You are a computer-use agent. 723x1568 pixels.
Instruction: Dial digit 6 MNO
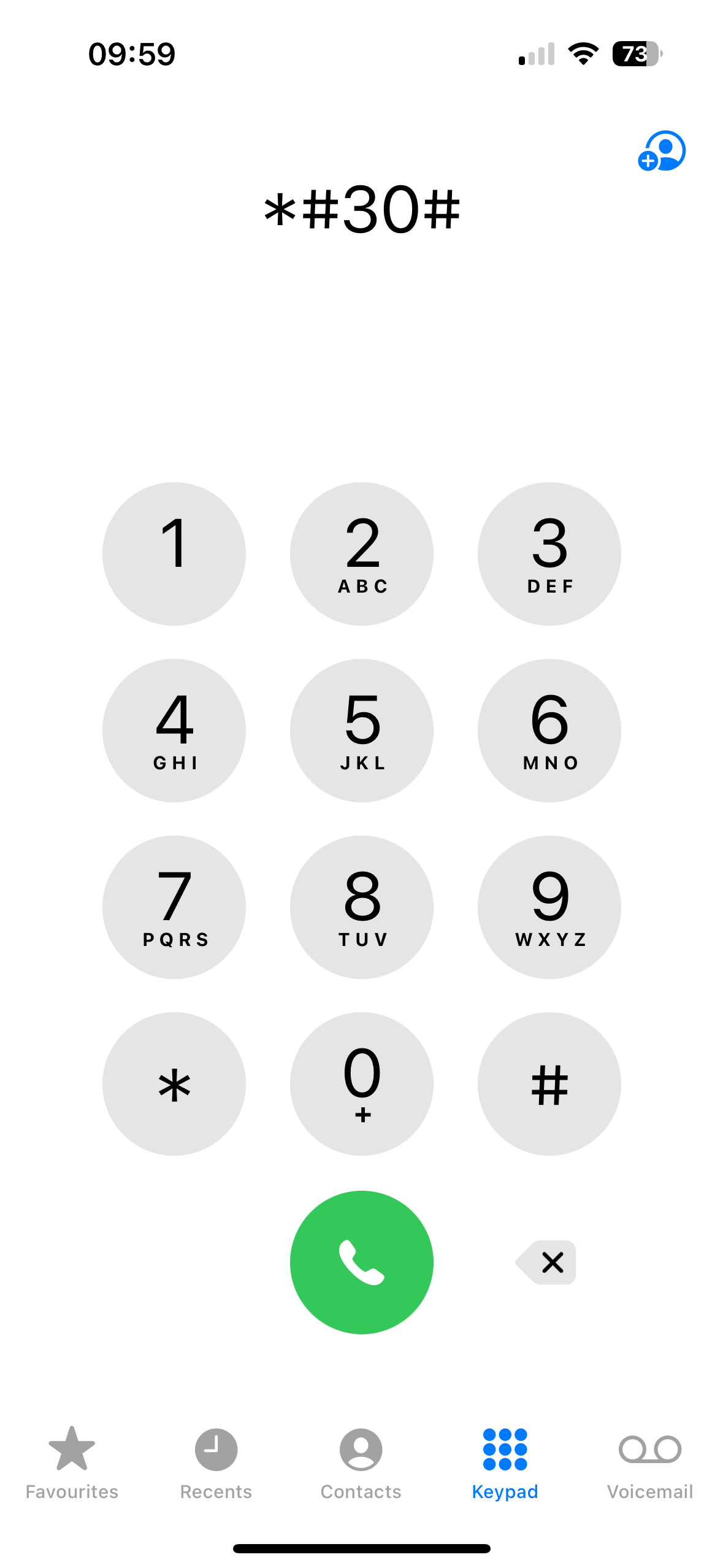(549, 730)
